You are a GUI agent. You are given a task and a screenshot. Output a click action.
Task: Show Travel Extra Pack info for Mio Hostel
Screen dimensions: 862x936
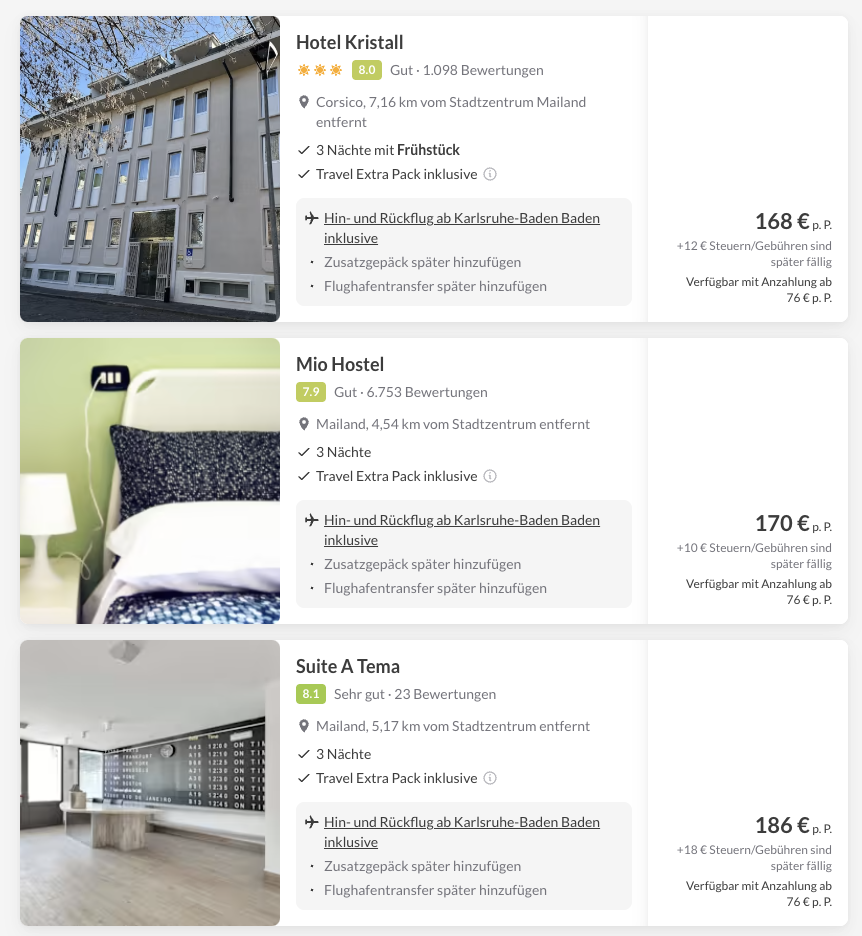pos(490,476)
